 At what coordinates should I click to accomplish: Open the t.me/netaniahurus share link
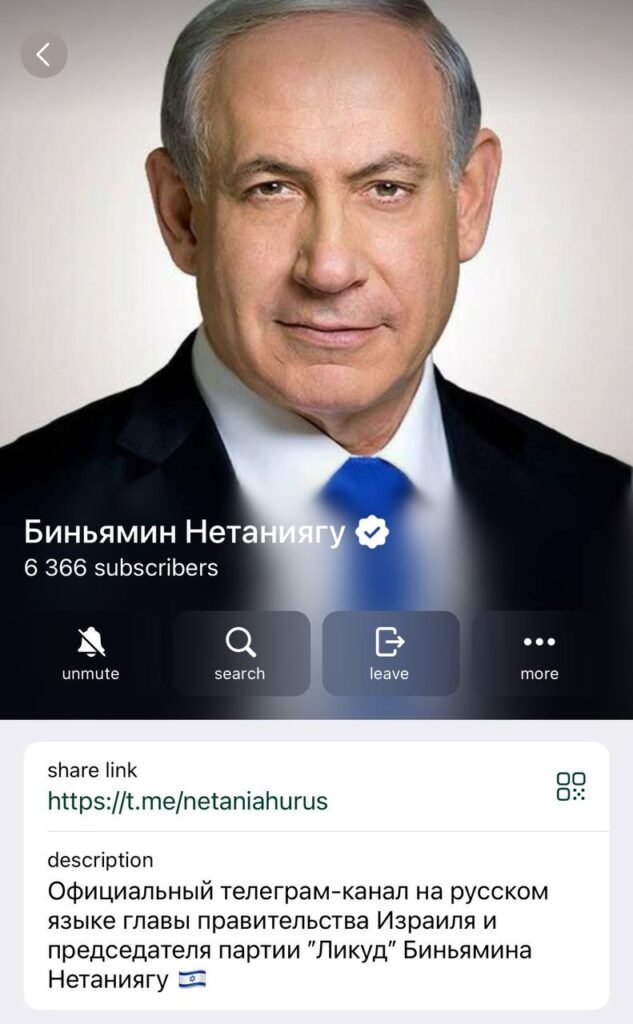point(188,801)
